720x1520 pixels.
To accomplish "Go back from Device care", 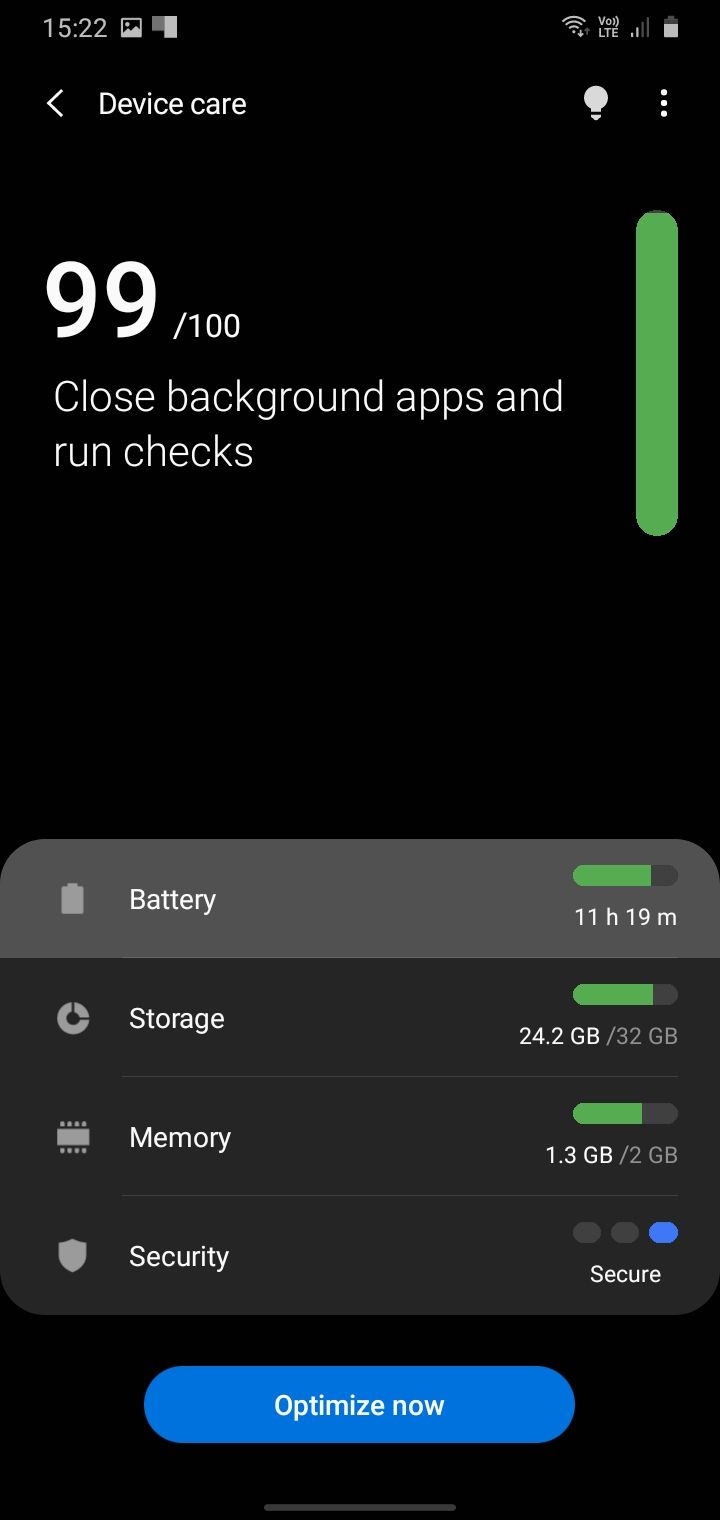I will click(56, 103).
